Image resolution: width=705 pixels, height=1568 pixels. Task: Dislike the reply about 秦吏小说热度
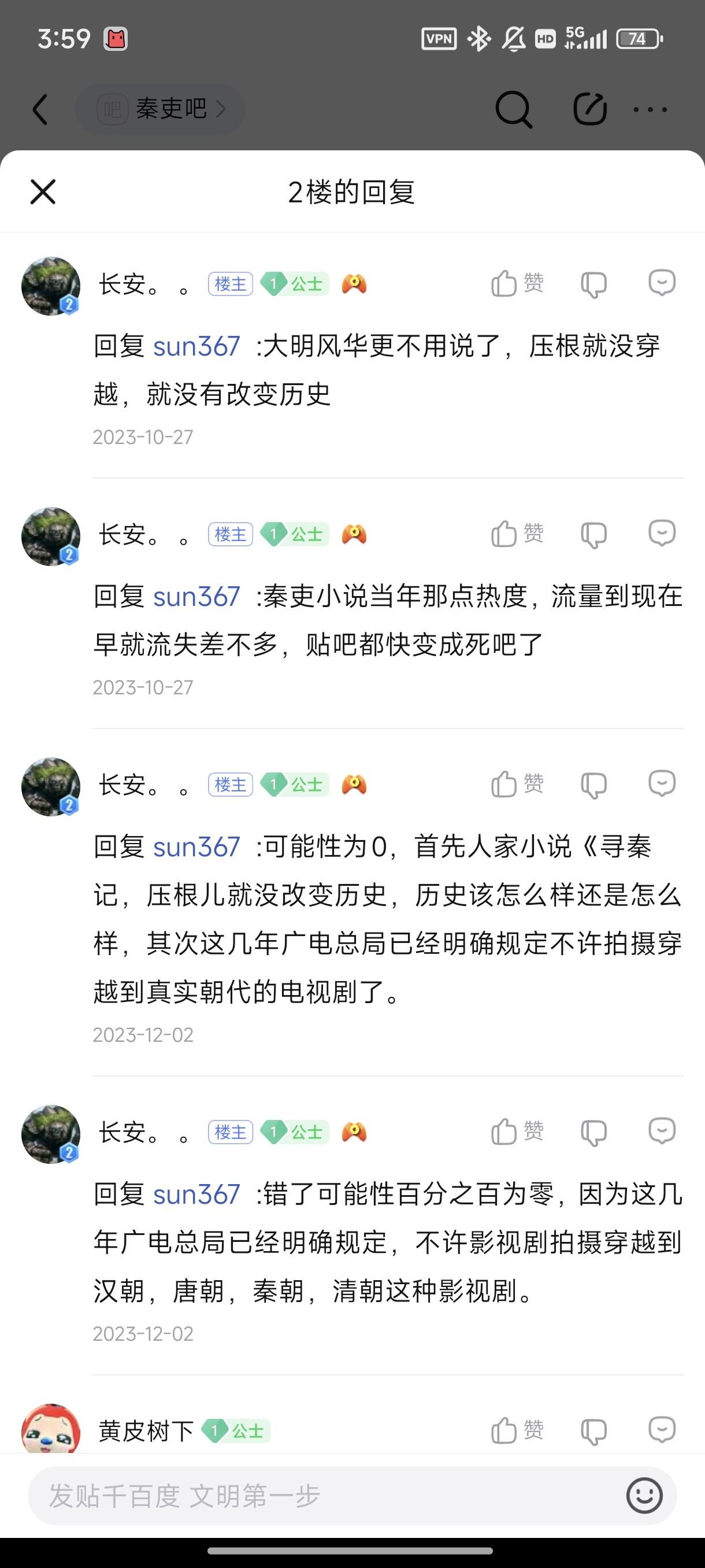(x=593, y=534)
